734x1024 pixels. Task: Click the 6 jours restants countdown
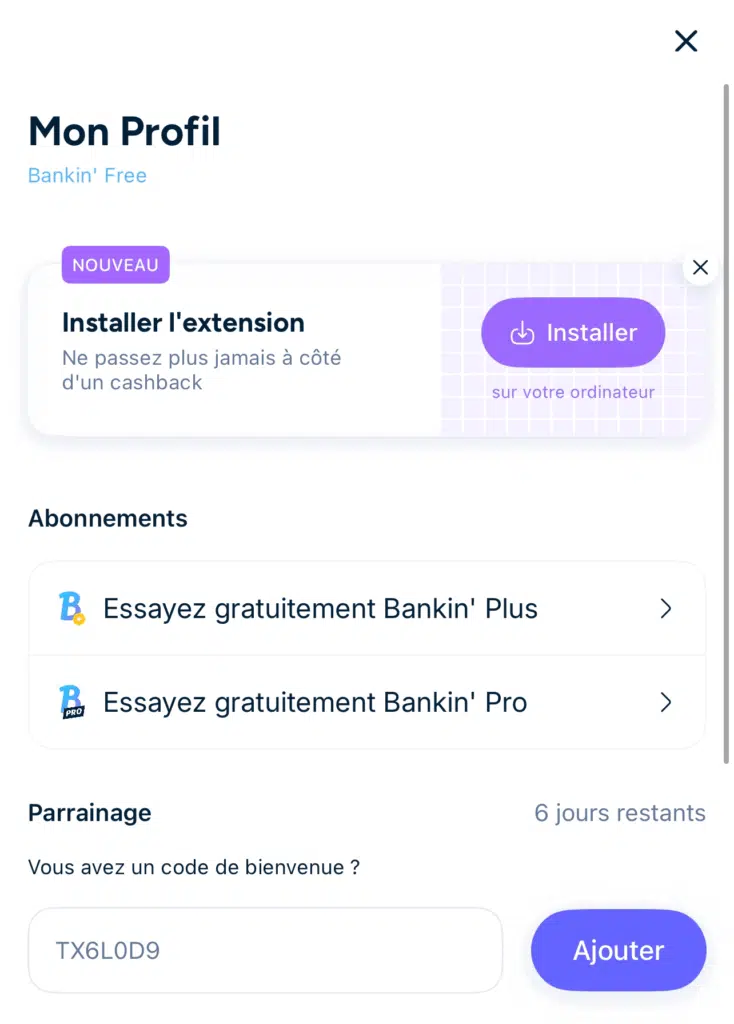pos(620,813)
